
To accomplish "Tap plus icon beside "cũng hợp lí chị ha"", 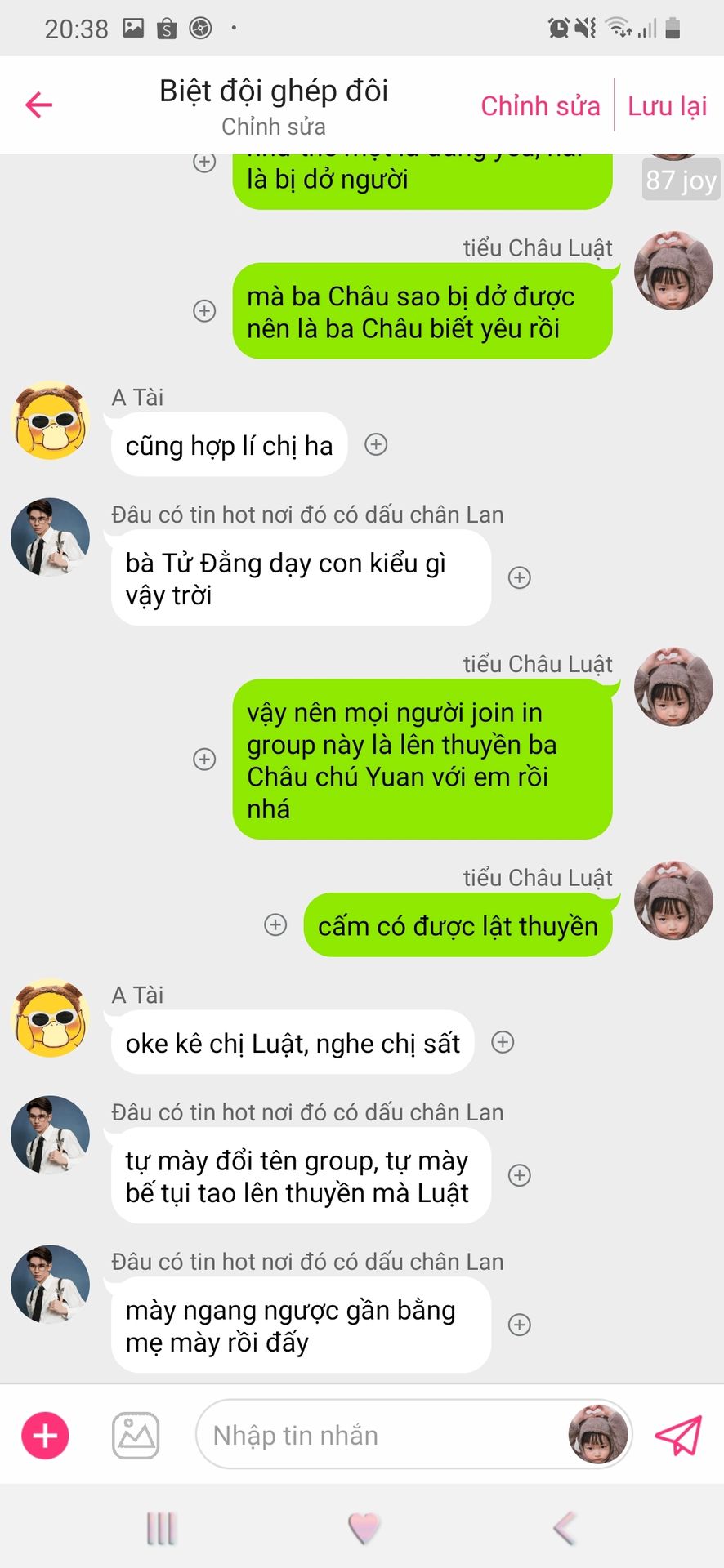I will point(376,444).
